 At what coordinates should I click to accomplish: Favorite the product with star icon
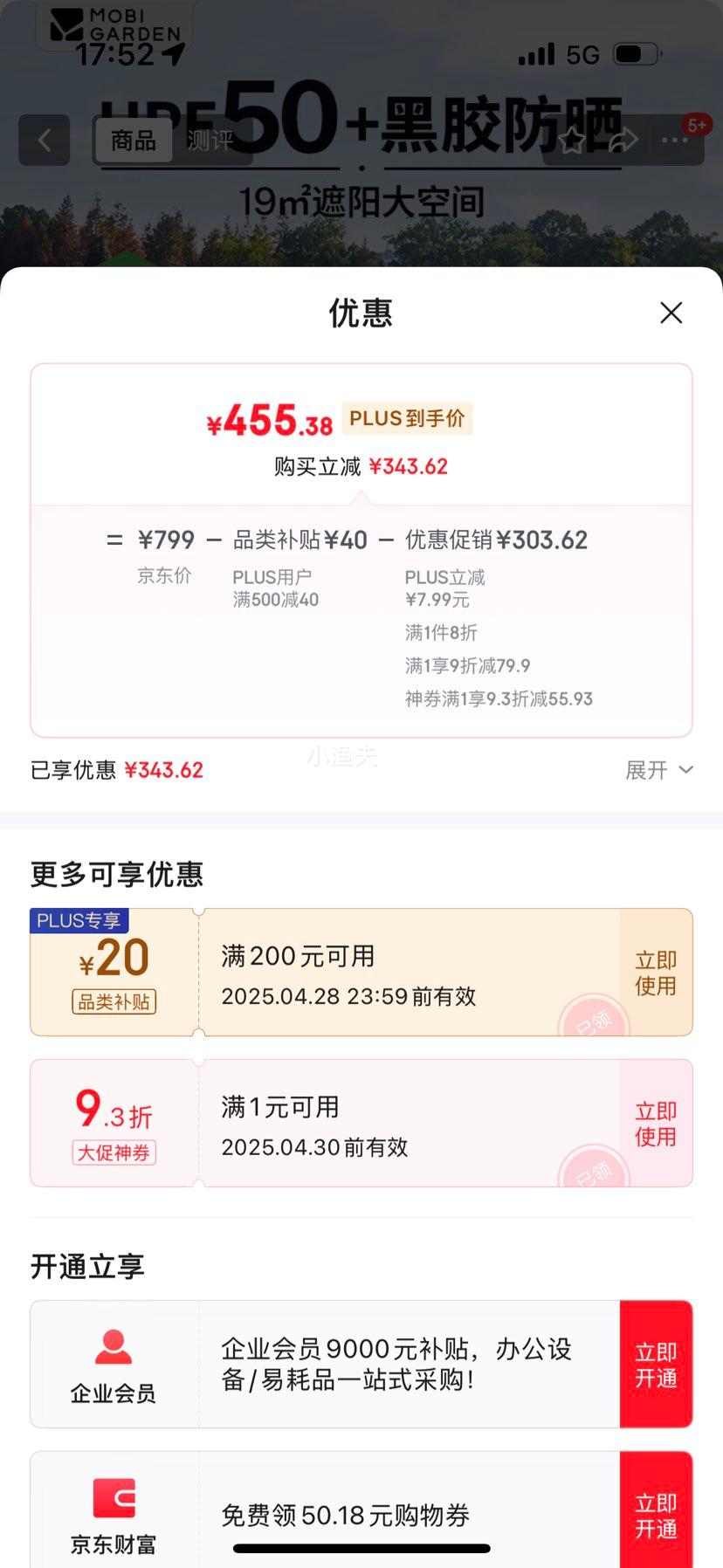coord(571,140)
